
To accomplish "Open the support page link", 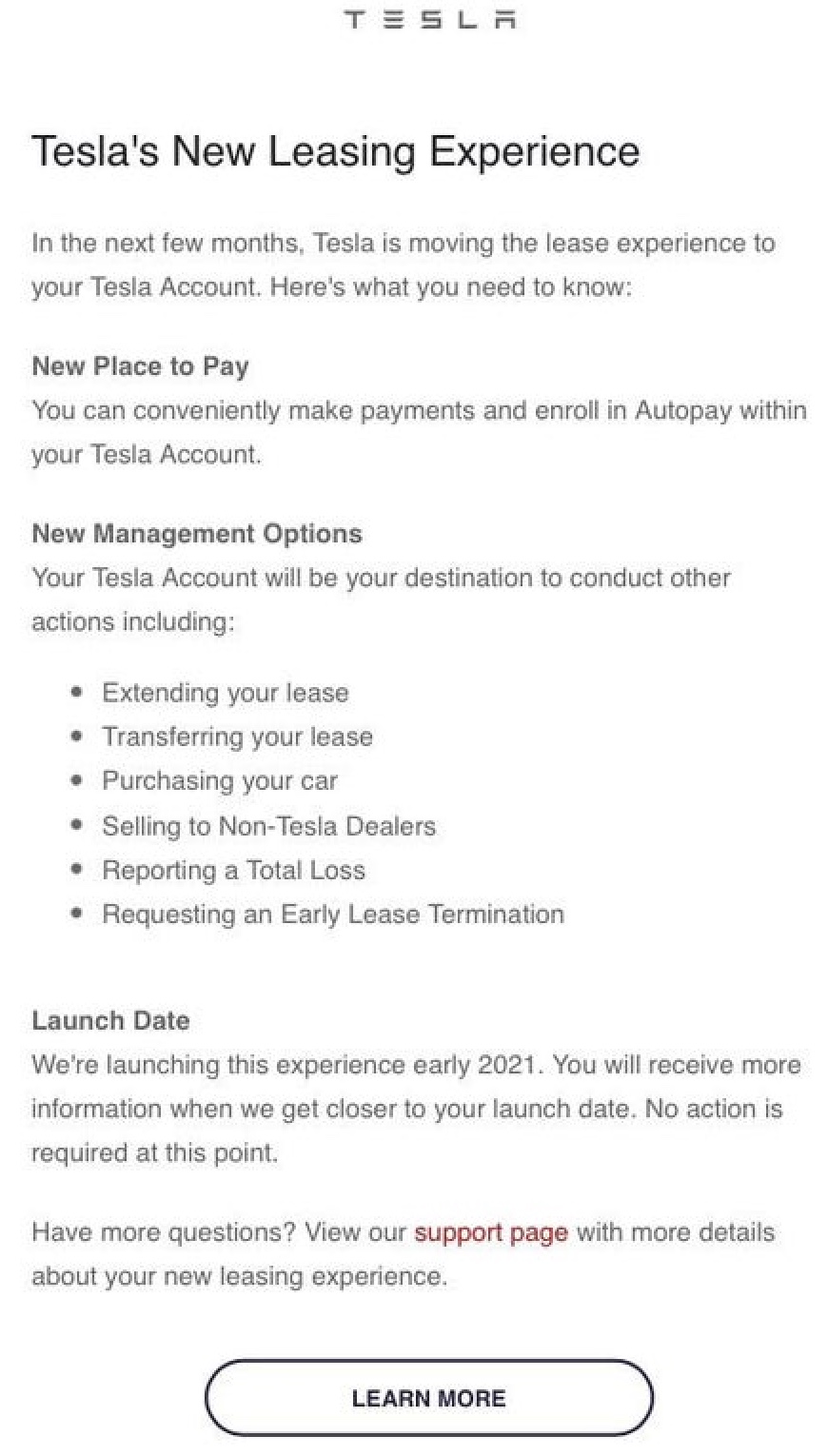I will (489, 1231).
